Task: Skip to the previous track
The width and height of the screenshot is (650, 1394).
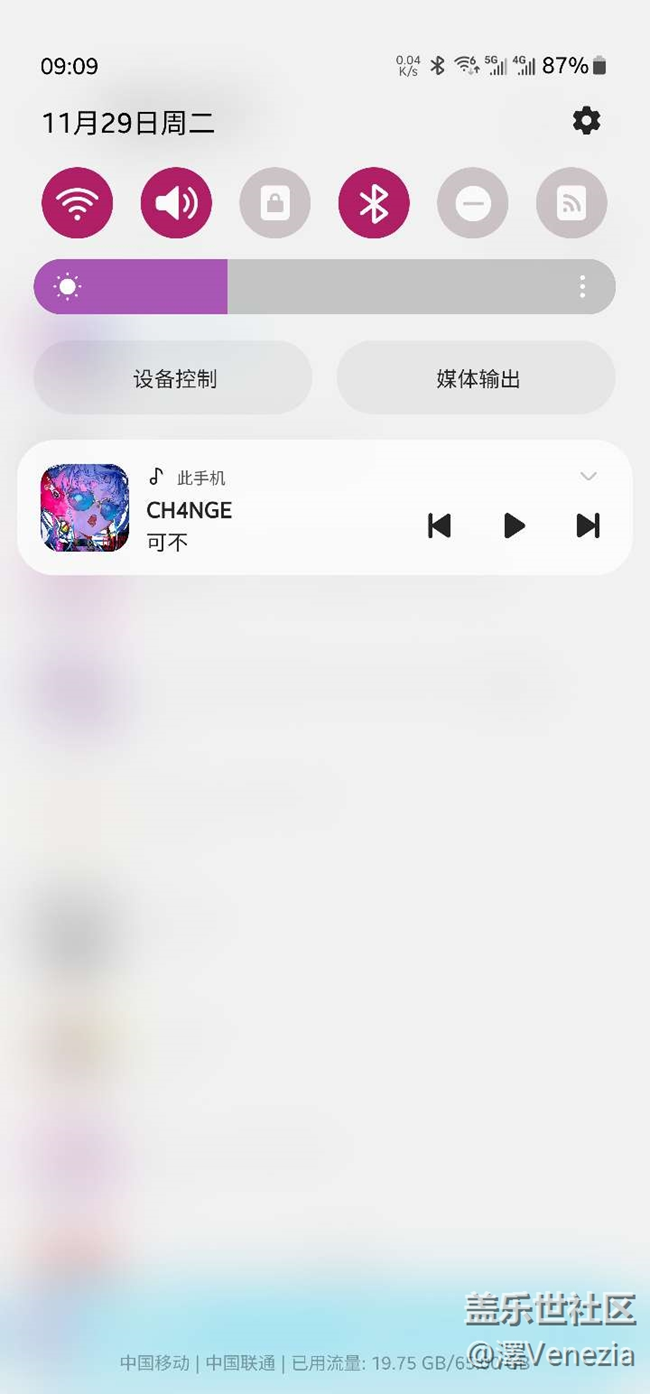Action: coord(439,525)
